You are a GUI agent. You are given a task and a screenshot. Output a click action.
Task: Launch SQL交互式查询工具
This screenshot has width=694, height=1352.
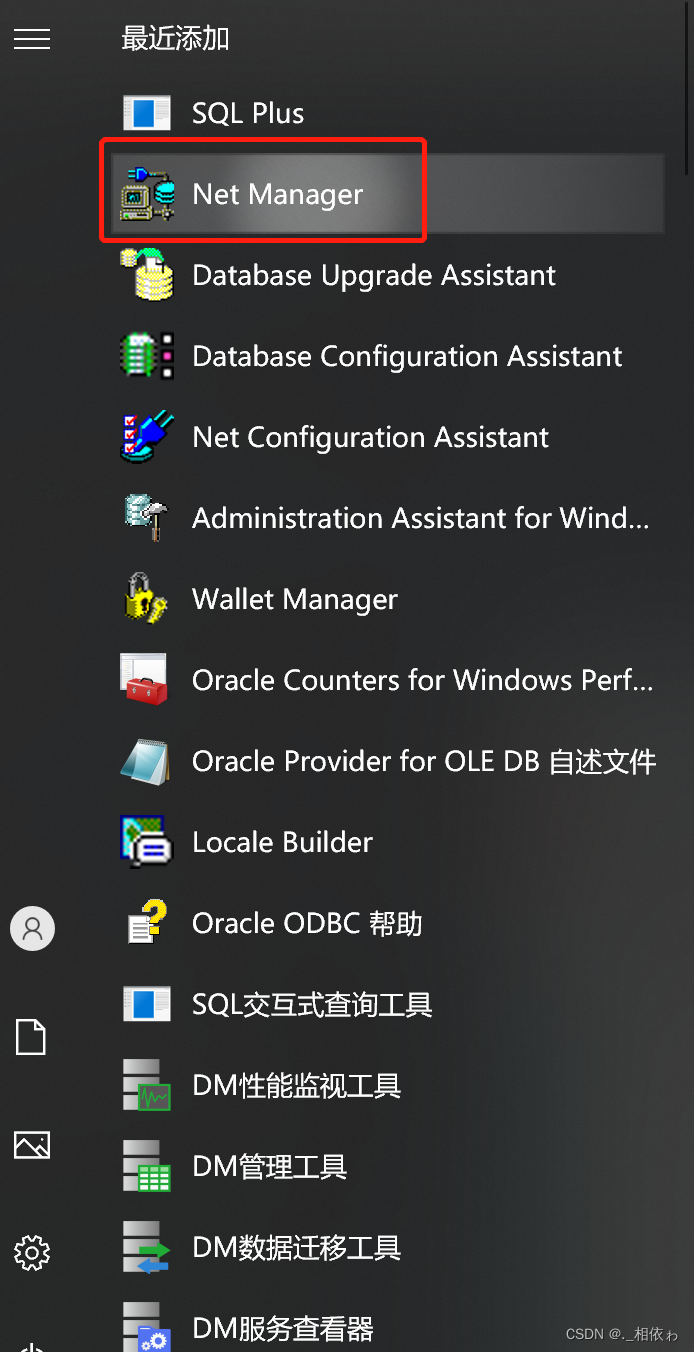click(312, 1004)
